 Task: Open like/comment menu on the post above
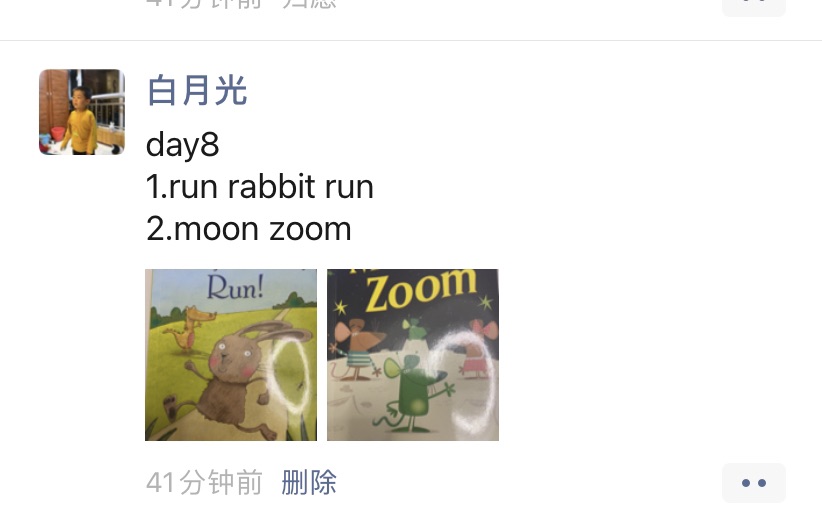(753, 5)
